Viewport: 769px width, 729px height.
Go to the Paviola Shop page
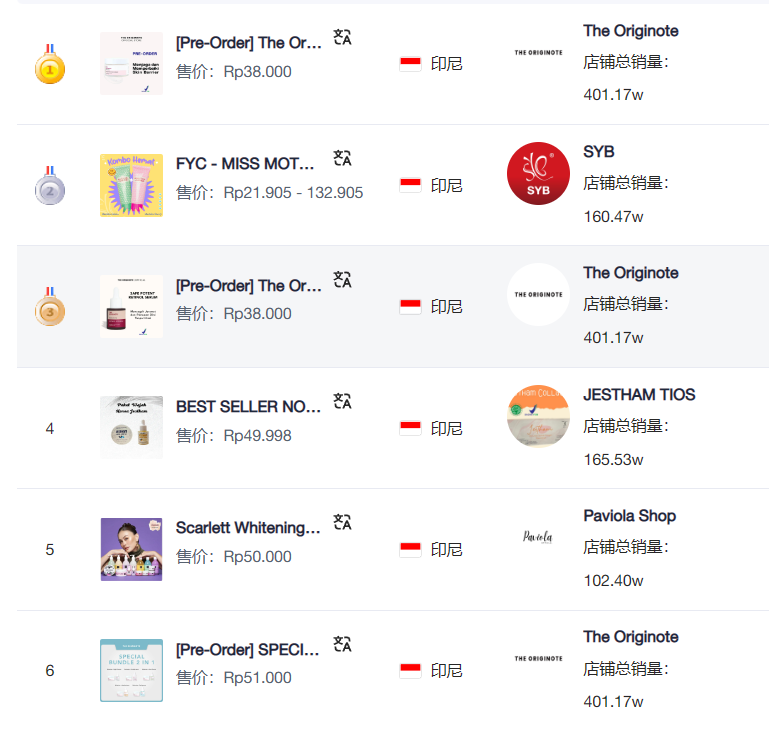point(629,516)
